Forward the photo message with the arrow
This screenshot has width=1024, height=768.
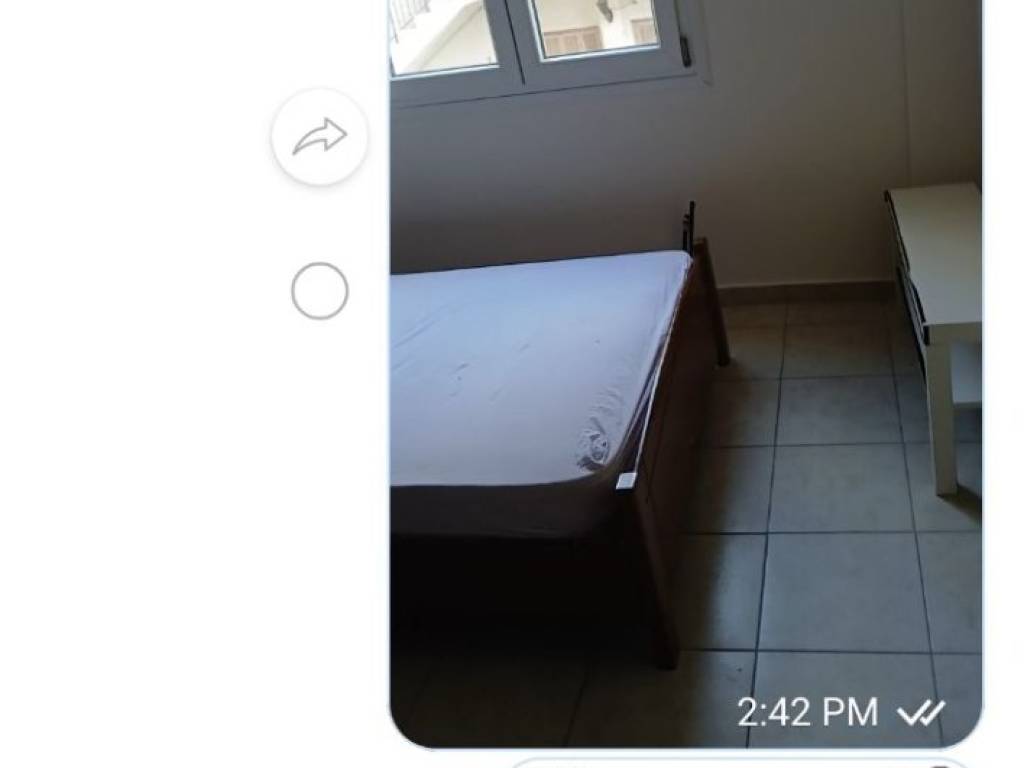[x=320, y=137]
